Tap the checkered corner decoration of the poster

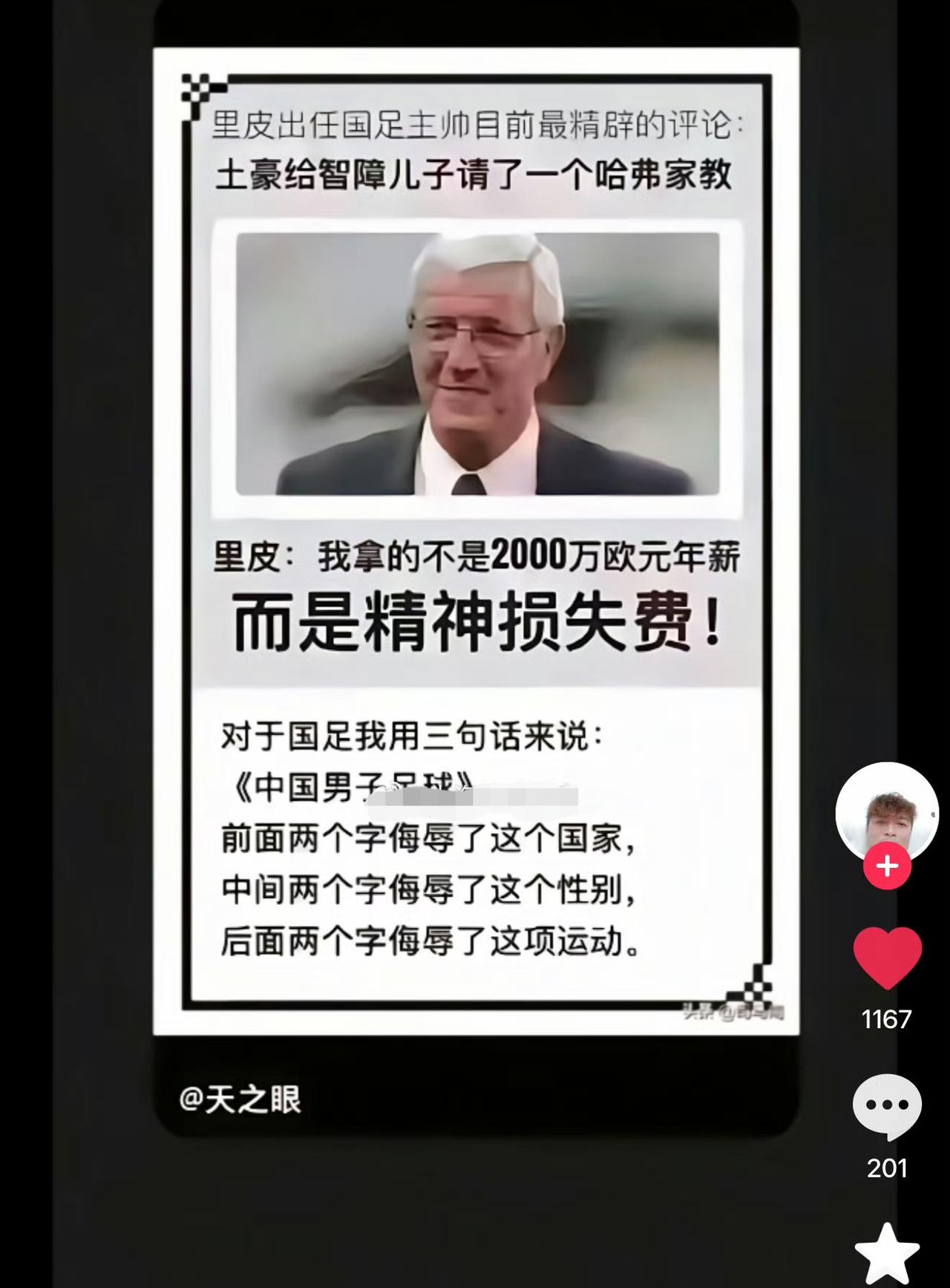(197, 89)
